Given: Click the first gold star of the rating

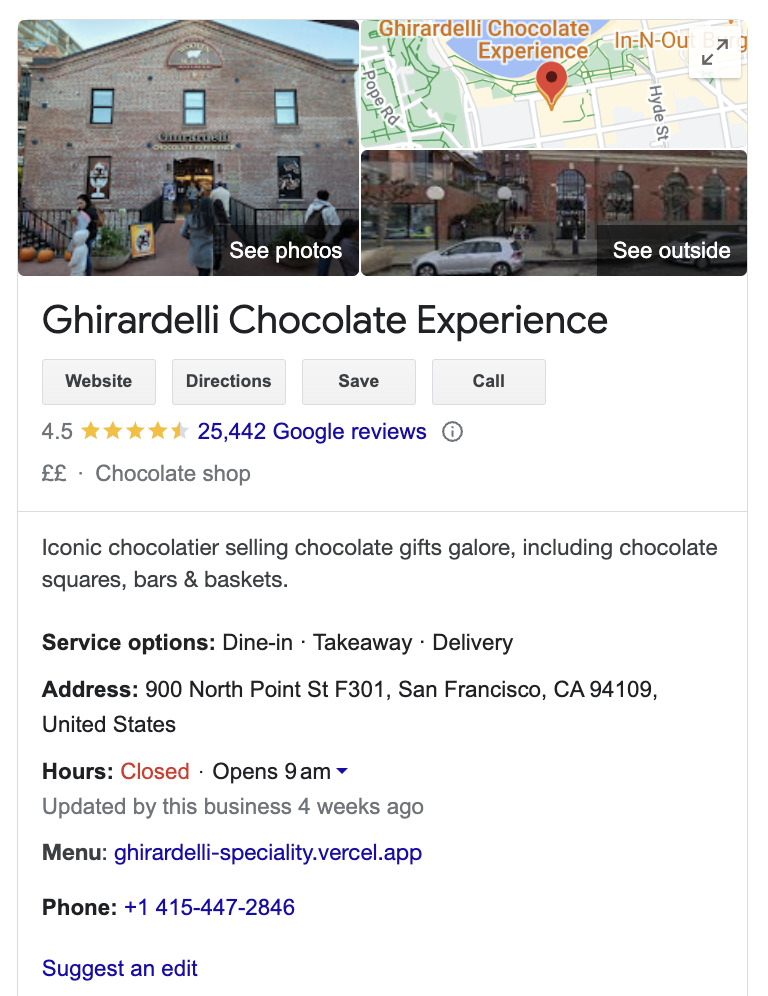Looking at the screenshot, I should pyautogui.click(x=92, y=431).
